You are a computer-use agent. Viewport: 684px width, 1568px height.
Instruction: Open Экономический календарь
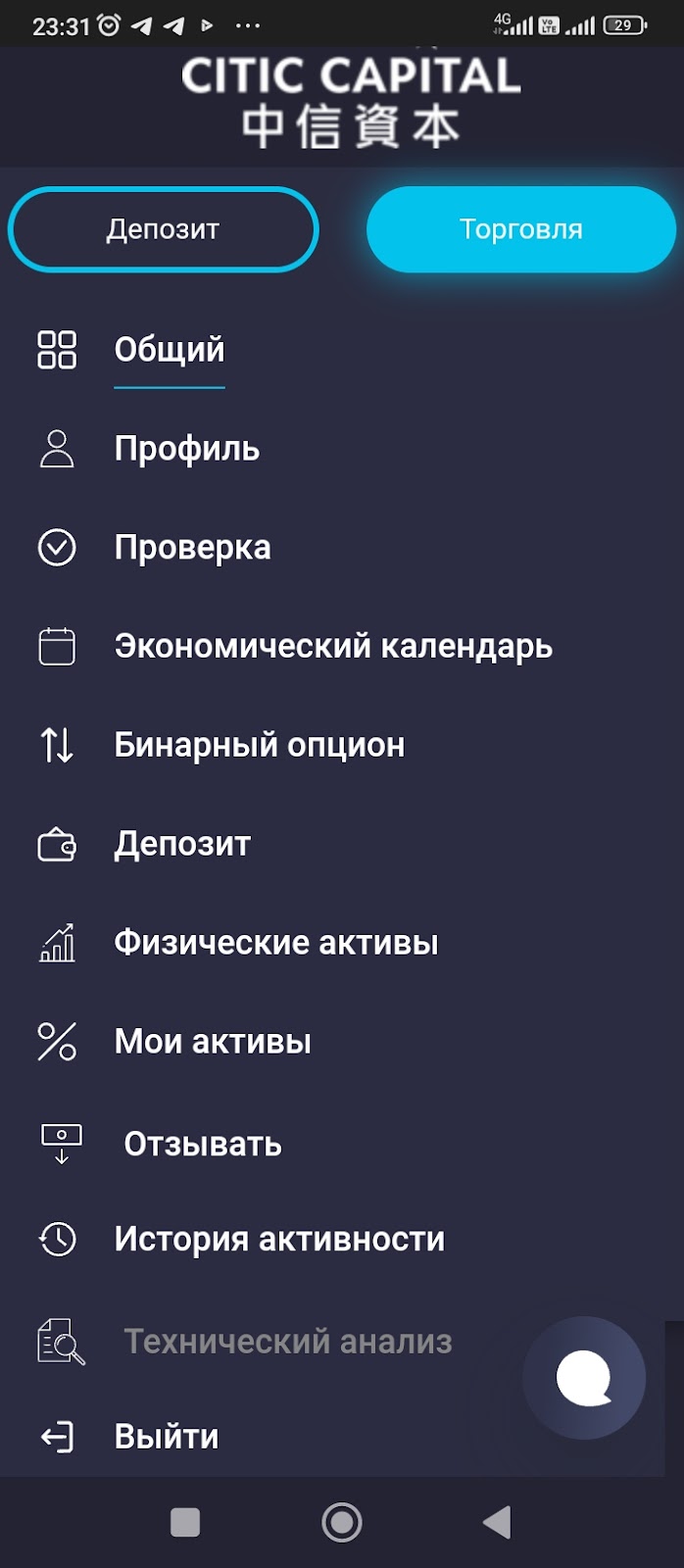point(332,647)
